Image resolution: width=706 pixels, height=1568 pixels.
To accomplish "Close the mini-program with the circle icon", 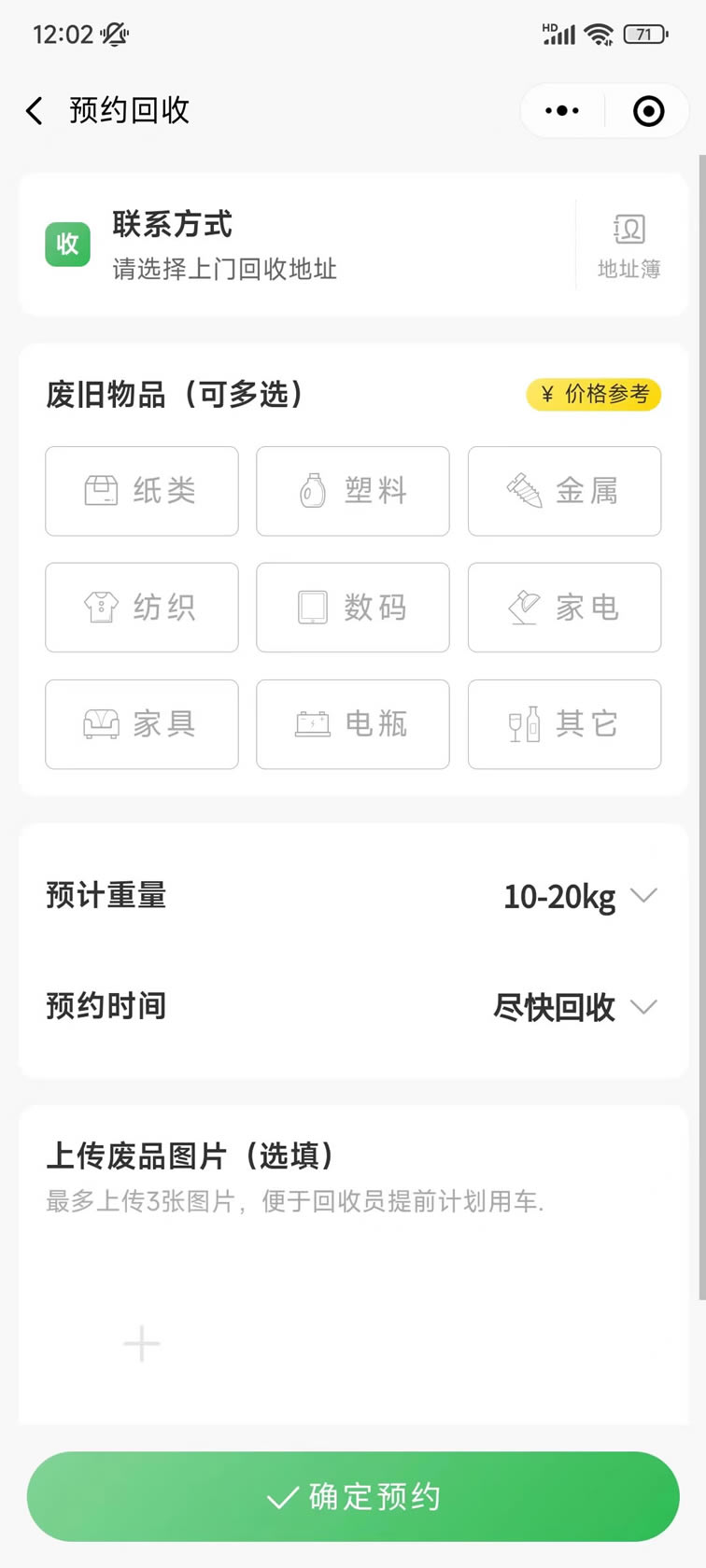I will coord(648,111).
